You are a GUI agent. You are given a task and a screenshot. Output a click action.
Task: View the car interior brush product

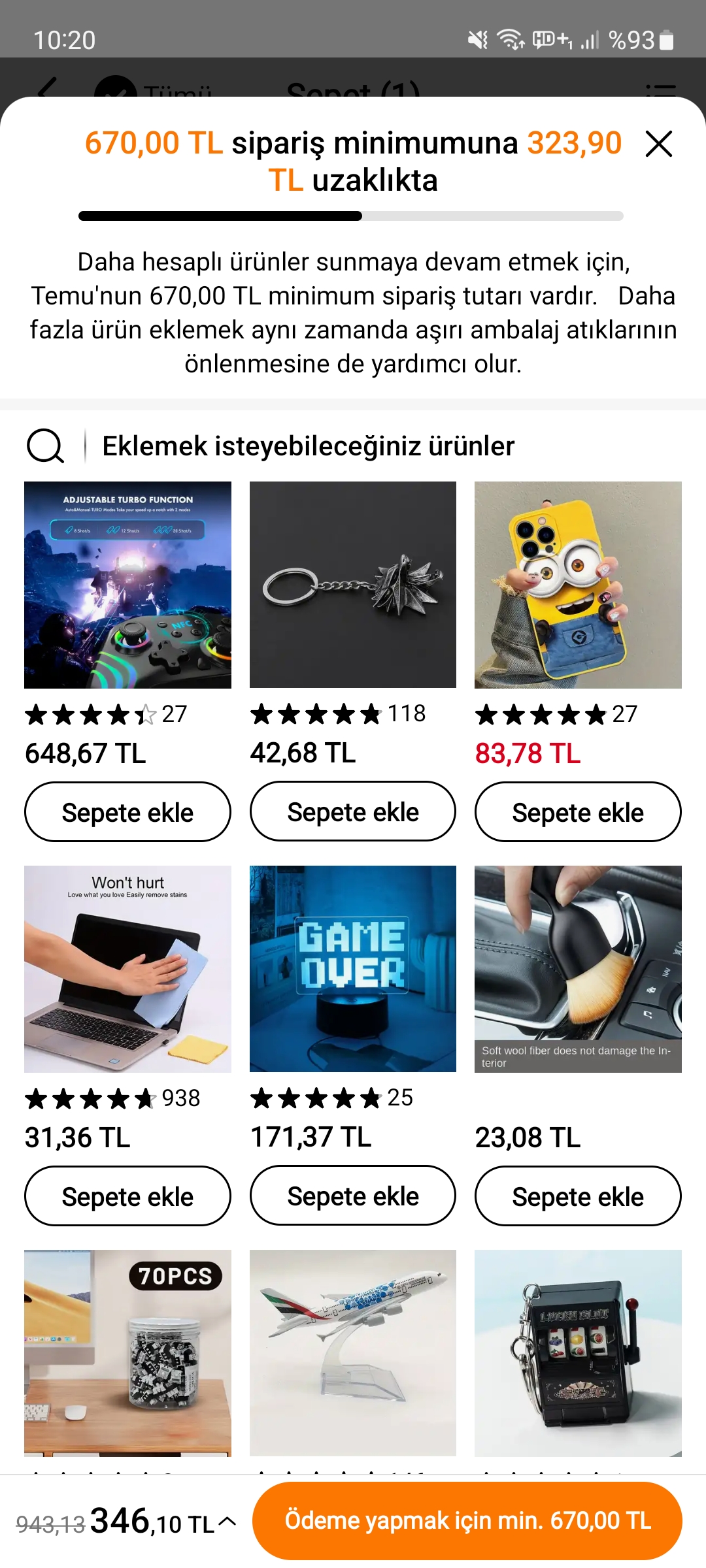pyautogui.click(x=578, y=969)
